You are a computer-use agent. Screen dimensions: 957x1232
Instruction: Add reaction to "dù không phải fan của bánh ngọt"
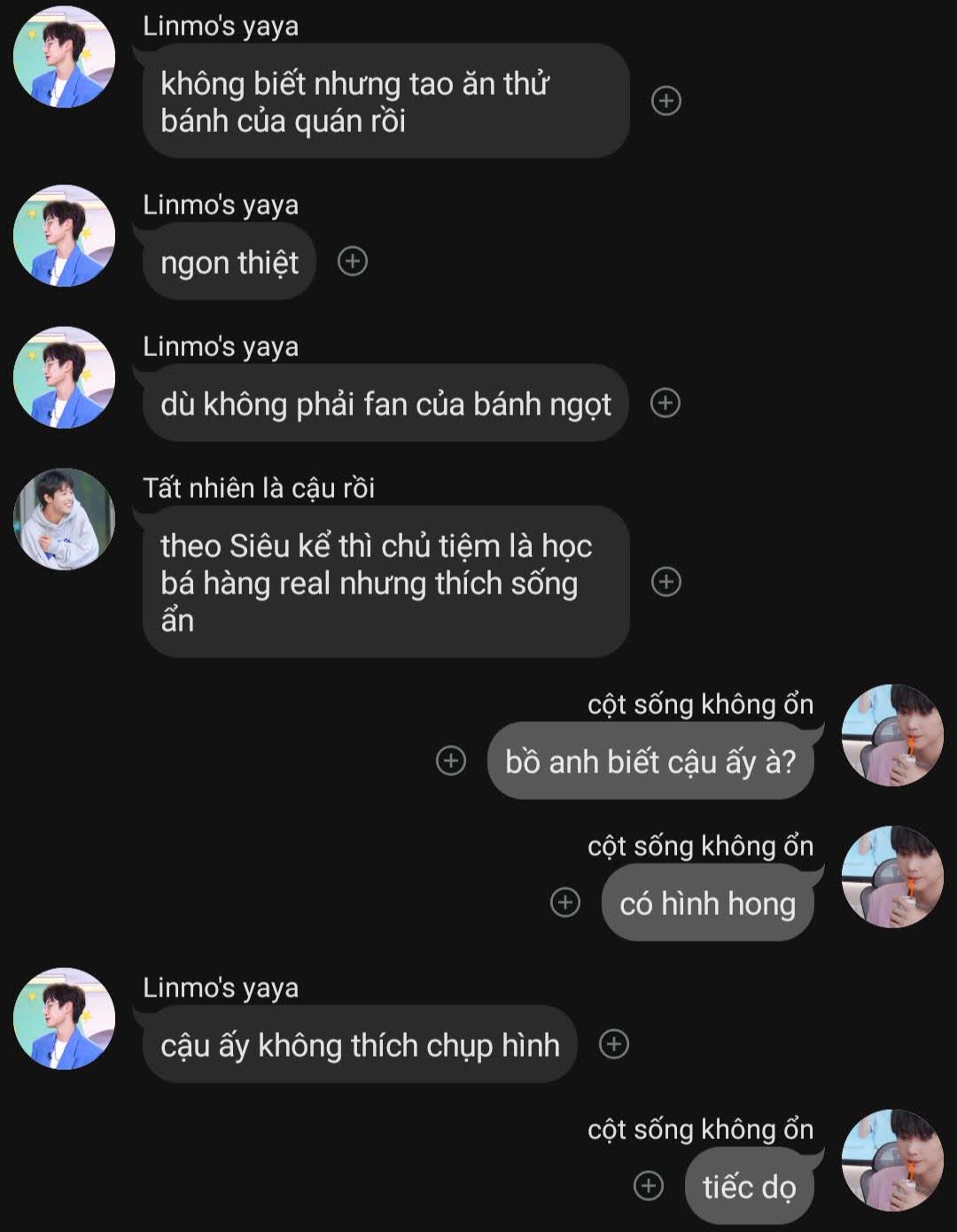coord(665,403)
